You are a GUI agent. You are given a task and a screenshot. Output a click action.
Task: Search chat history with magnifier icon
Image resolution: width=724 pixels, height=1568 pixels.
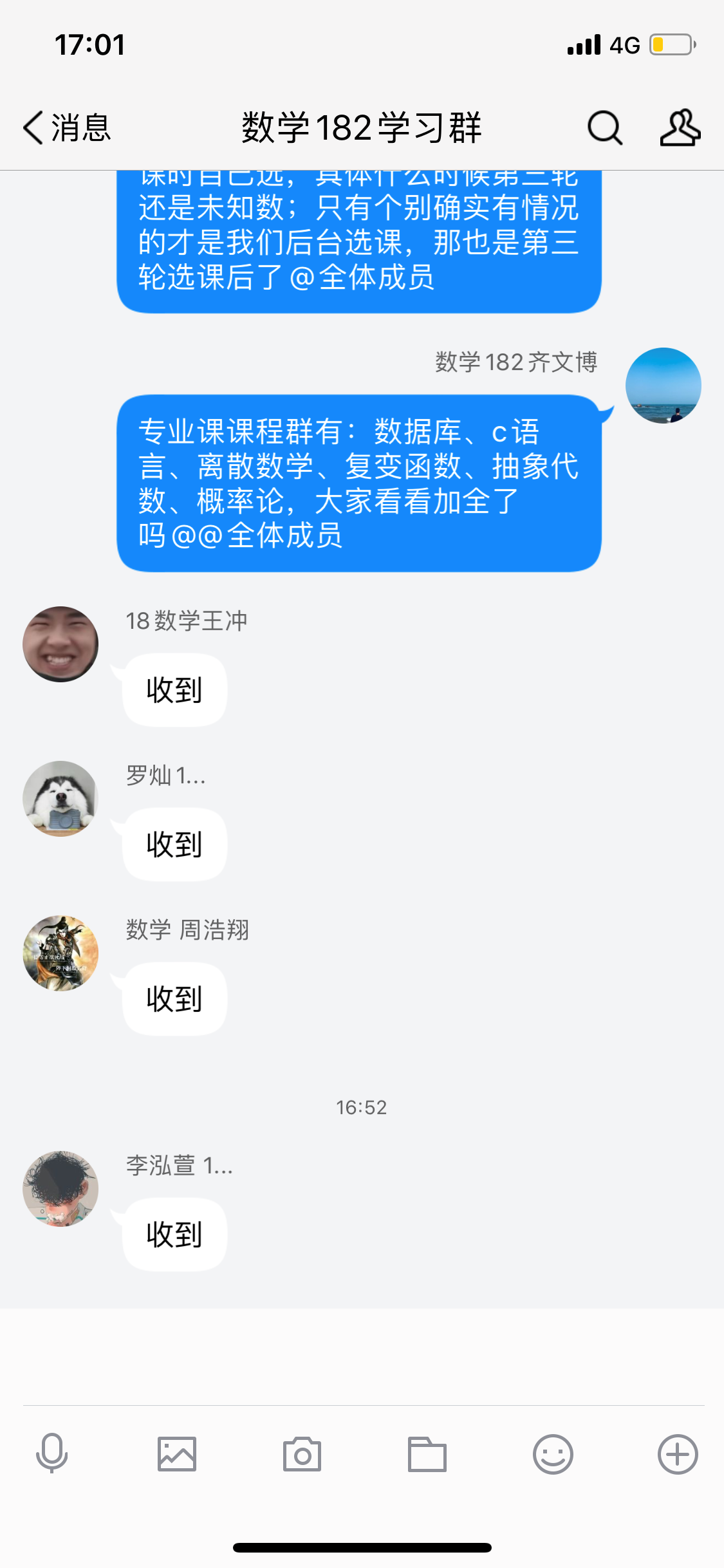(604, 127)
